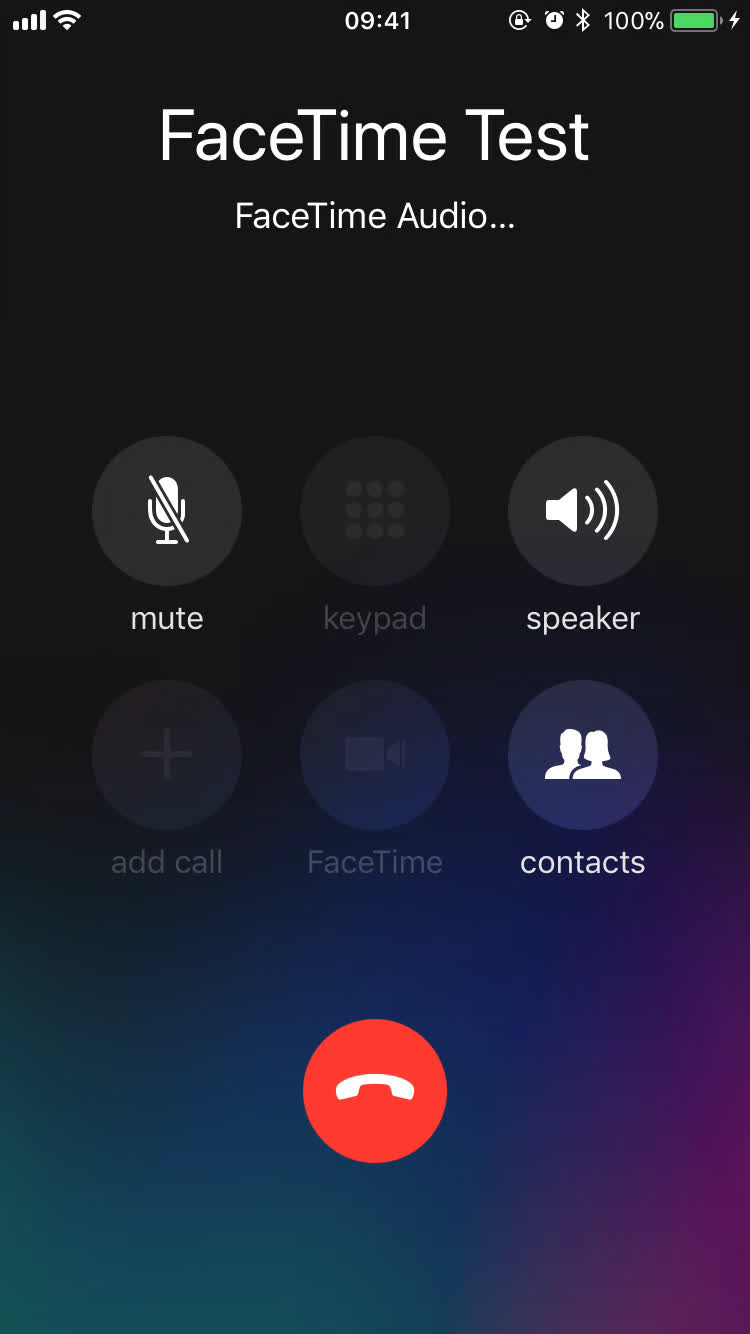Open contacts during the call
Viewport: 750px width, 1334px height.
[x=583, y=755]
